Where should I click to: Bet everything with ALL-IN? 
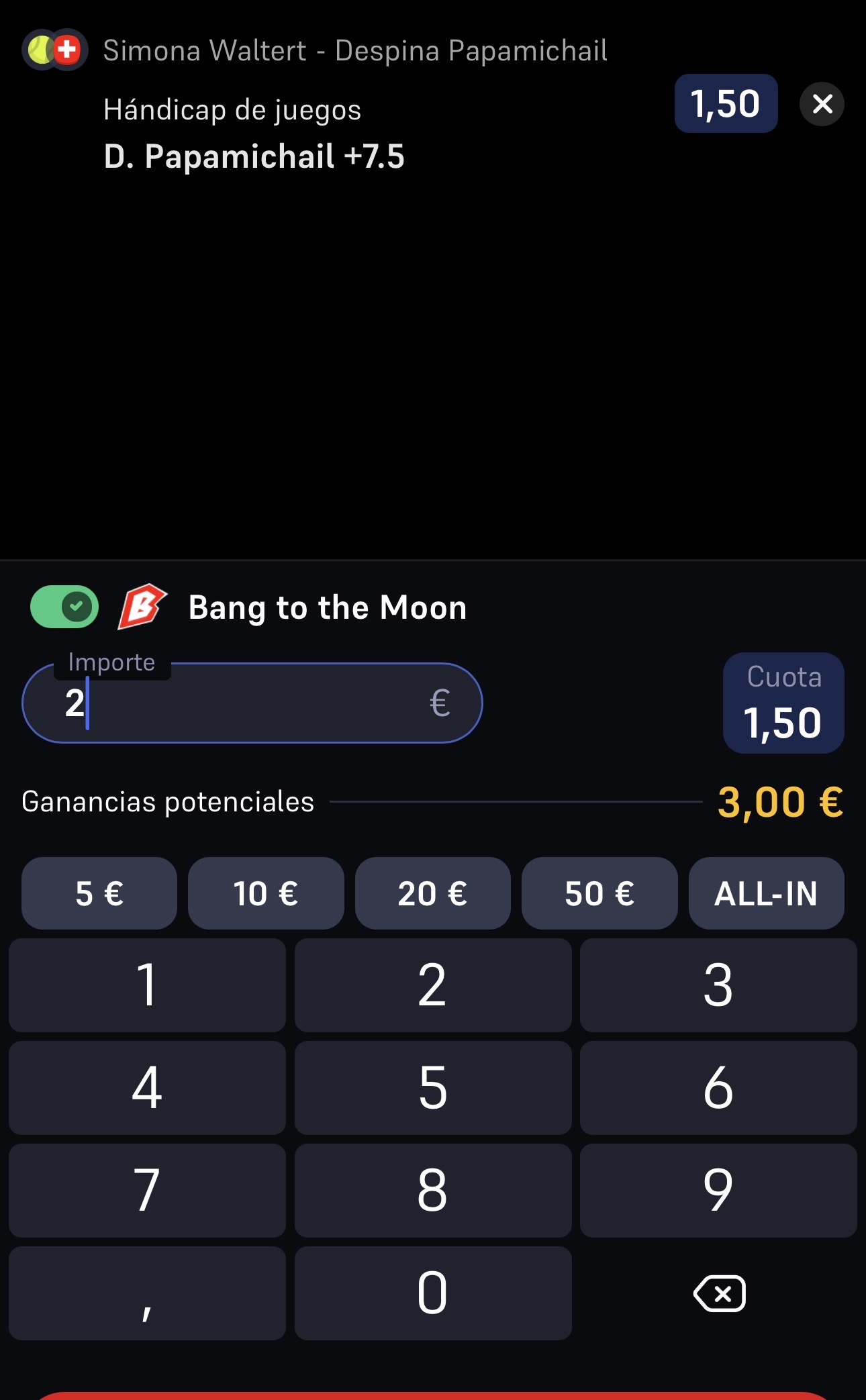(767, 893)
